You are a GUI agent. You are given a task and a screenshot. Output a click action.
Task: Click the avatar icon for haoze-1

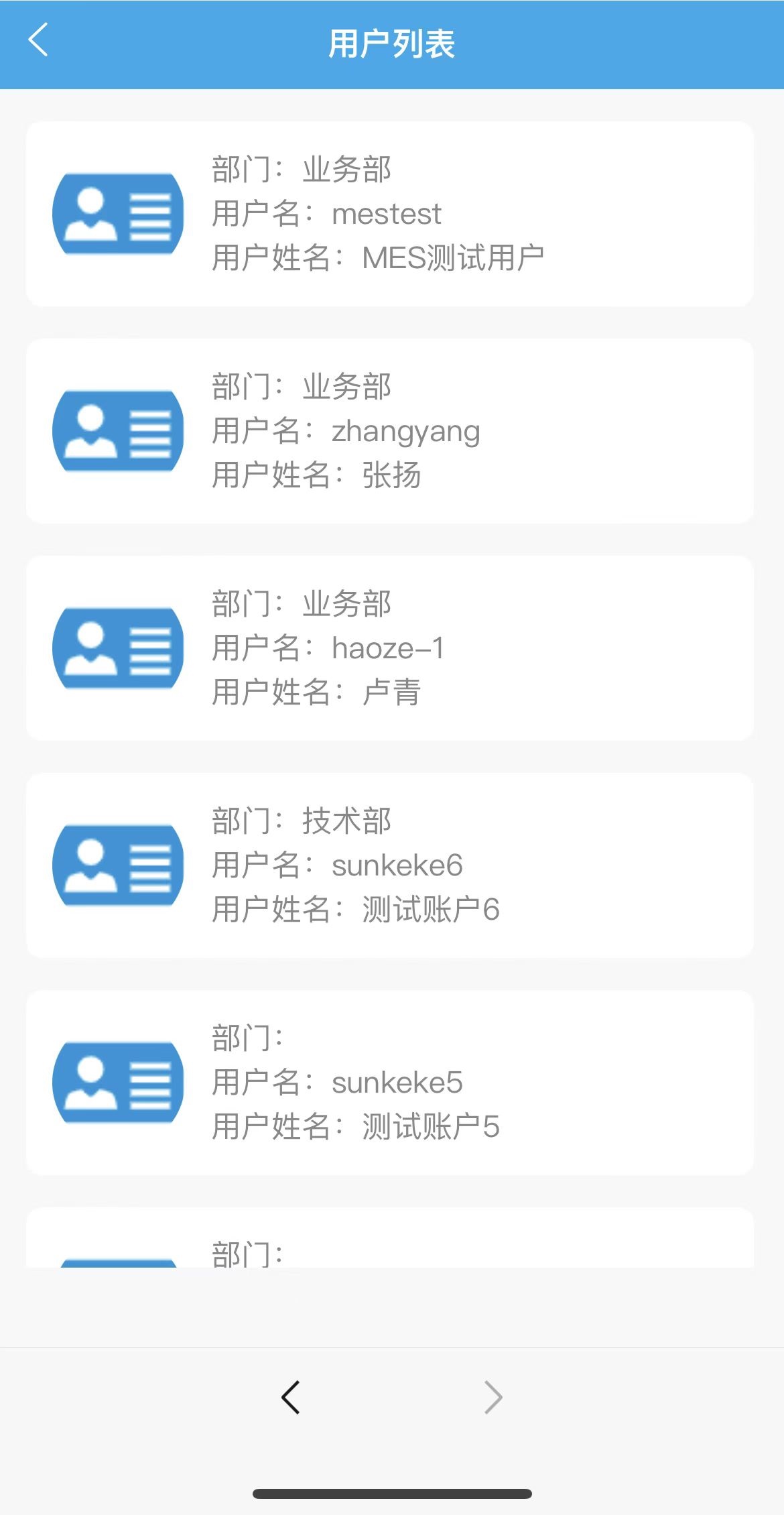pyautogui.click(x=118, y=648)
